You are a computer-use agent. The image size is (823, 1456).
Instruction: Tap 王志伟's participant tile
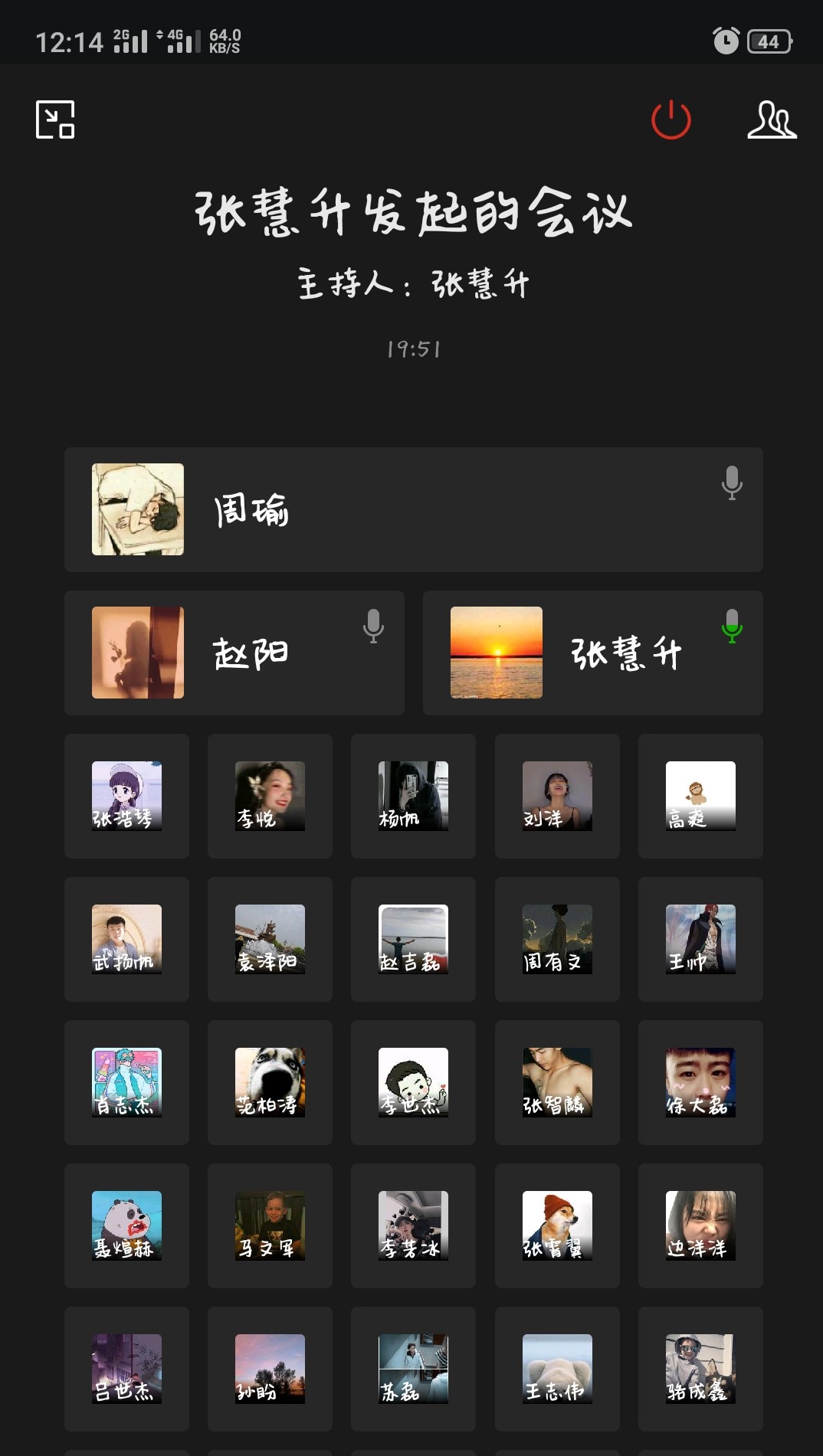[x=557, y=1369]
